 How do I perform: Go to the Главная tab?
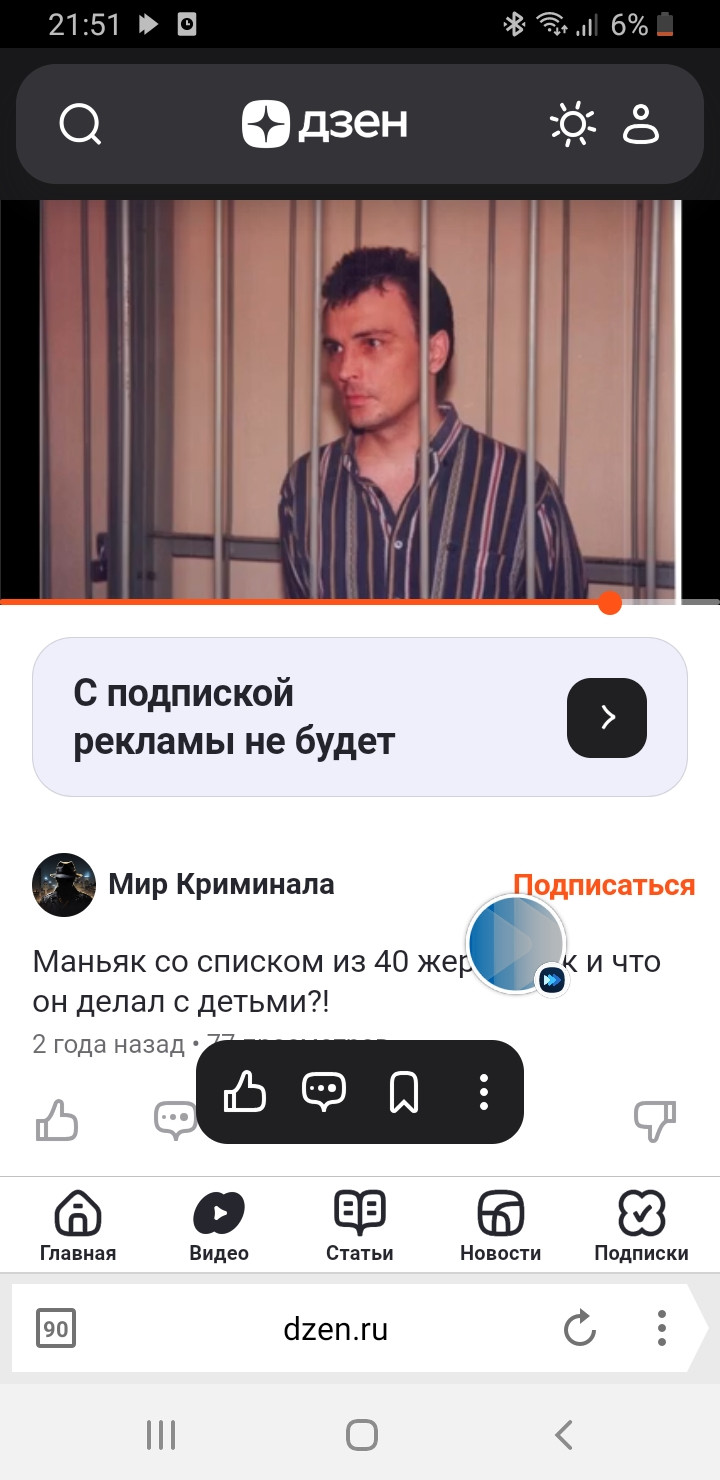tap(78, 1226)
